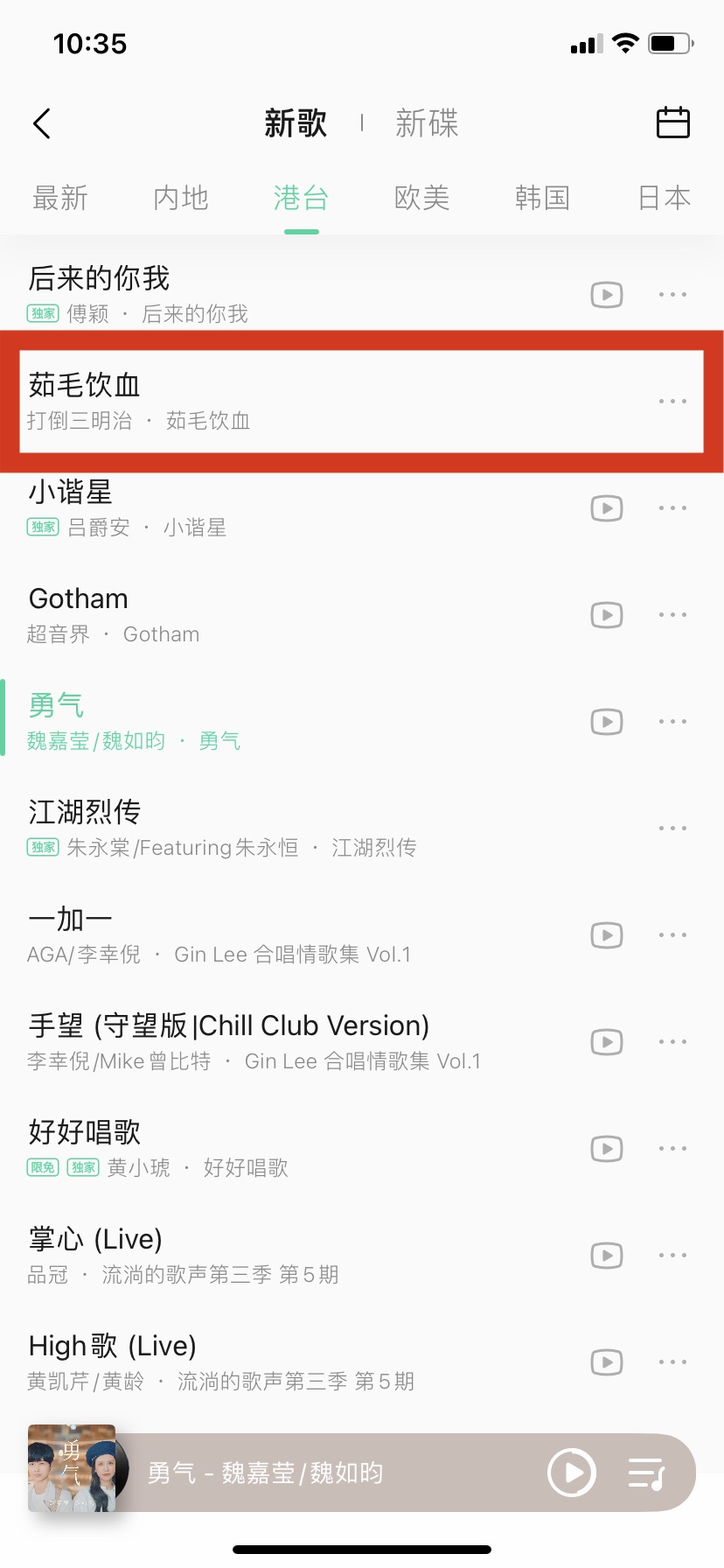Open more options for Gotham
The height and width of the screenshot is (1568, 724).
(x=672, y=615)
